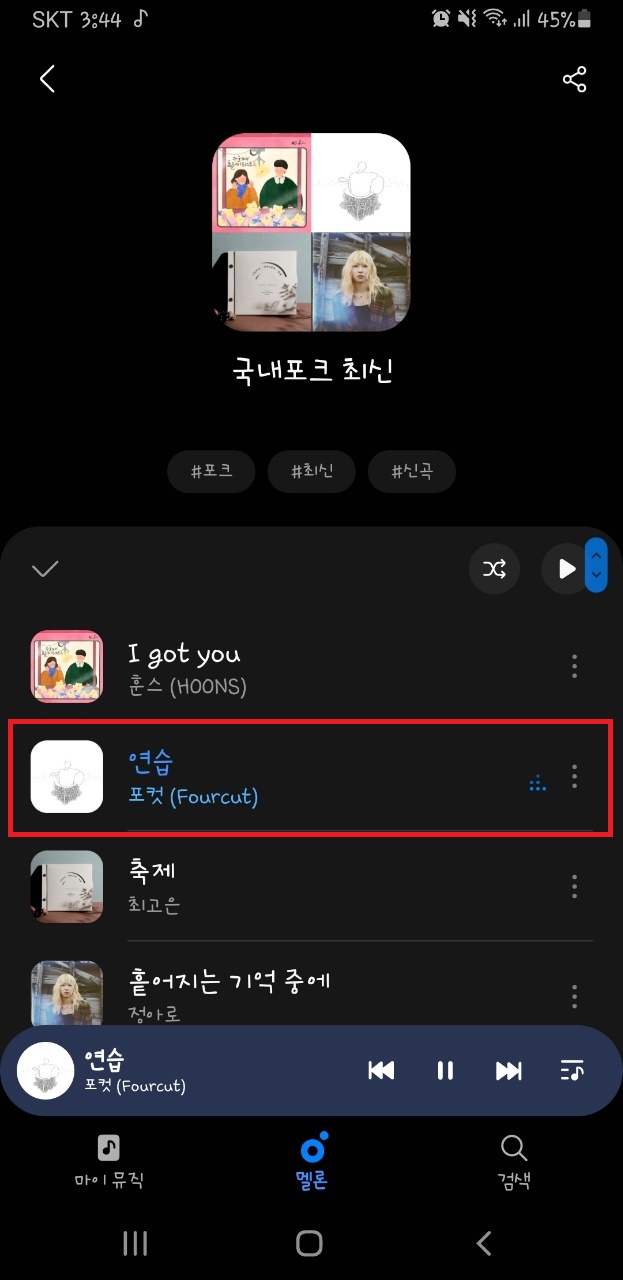
Task: Share the 국내포크 최신 playlist
Action: pyautogui.click(x=574, y=80)
